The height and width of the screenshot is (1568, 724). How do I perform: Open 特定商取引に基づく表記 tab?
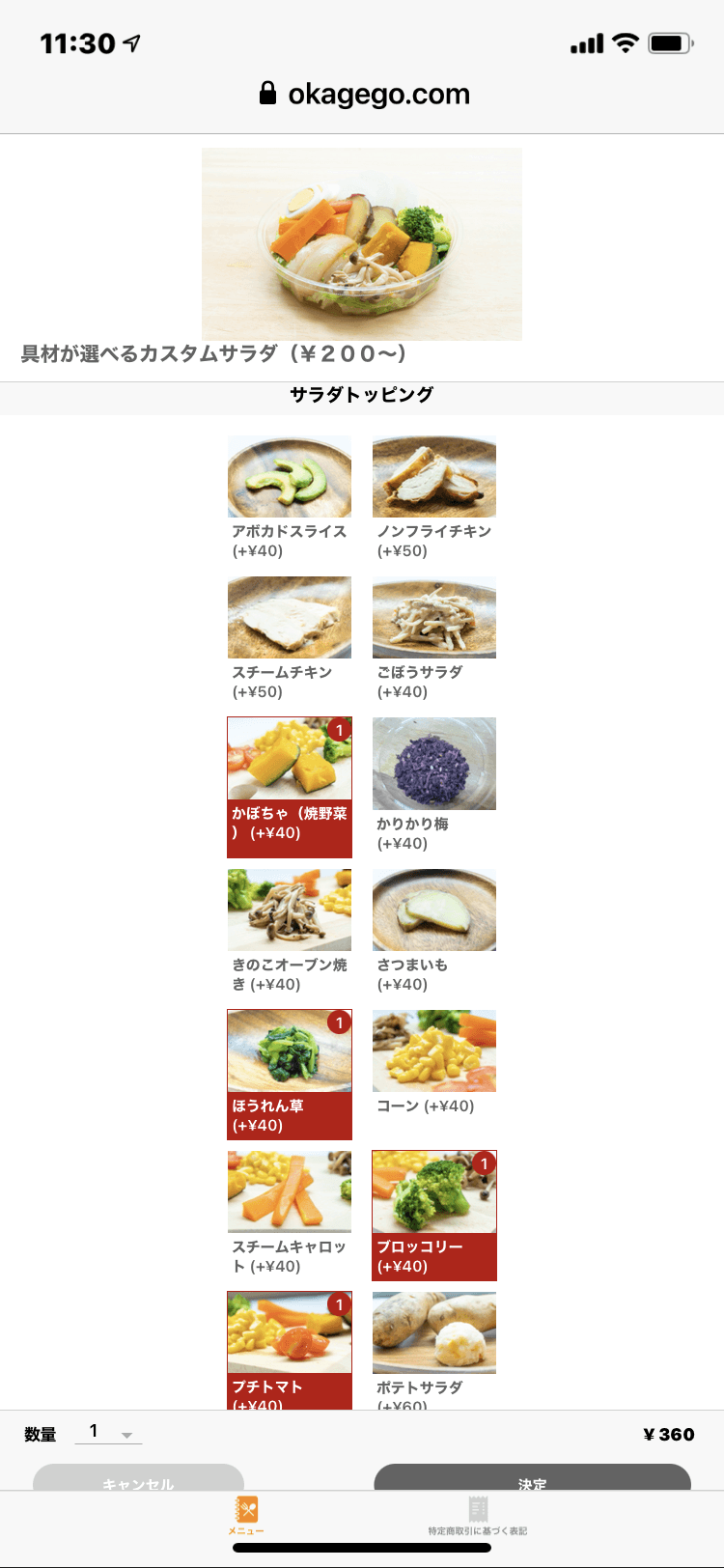[478, 1515]
